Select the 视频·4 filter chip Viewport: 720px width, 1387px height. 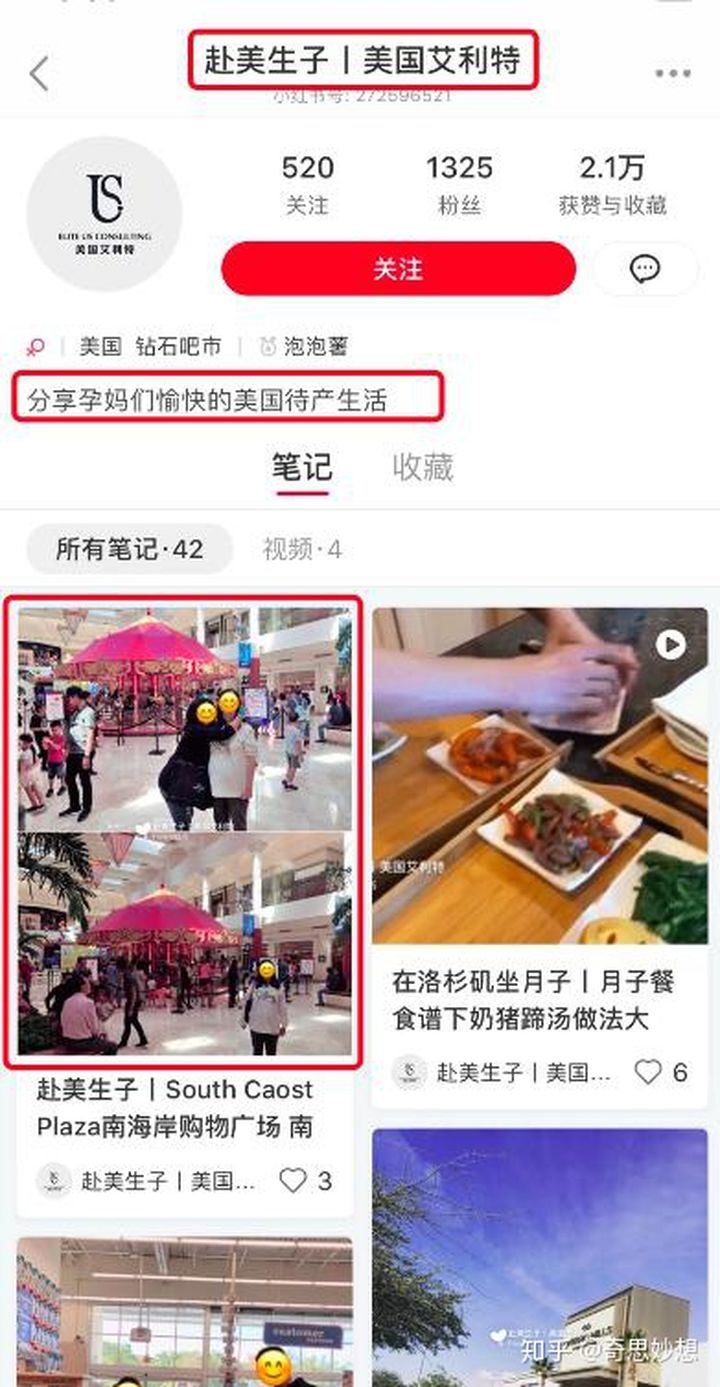tap(302, 549)
